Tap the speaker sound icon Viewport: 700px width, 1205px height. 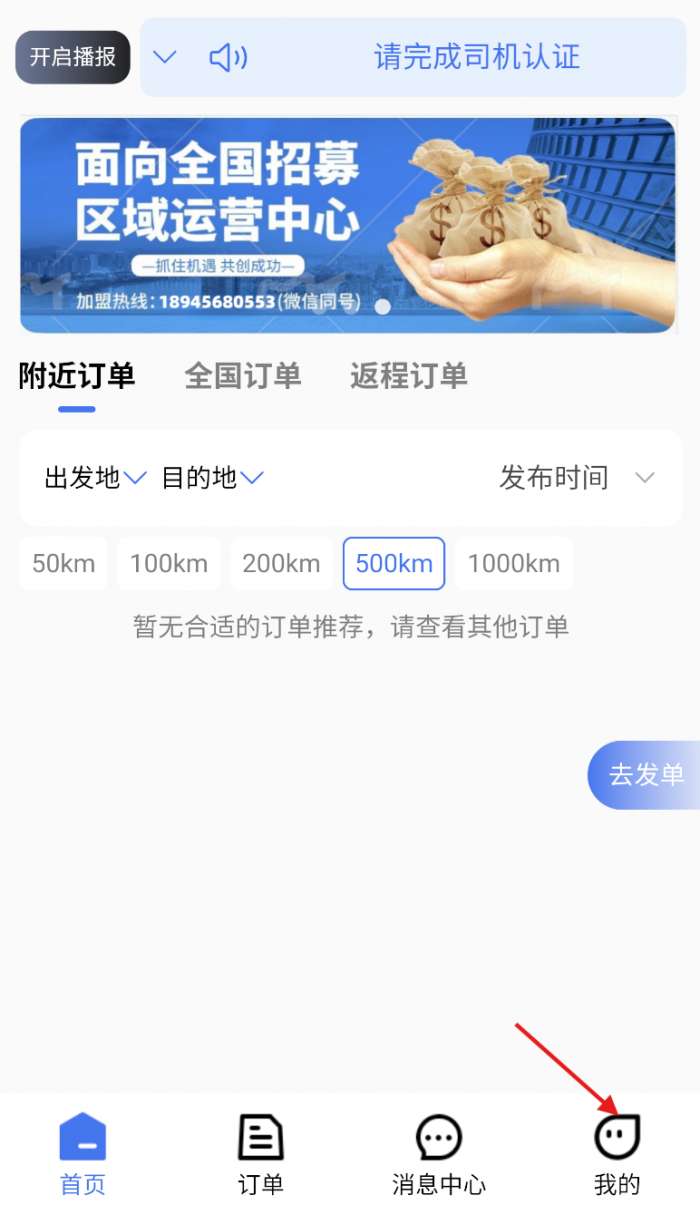(x=228, y=57)
